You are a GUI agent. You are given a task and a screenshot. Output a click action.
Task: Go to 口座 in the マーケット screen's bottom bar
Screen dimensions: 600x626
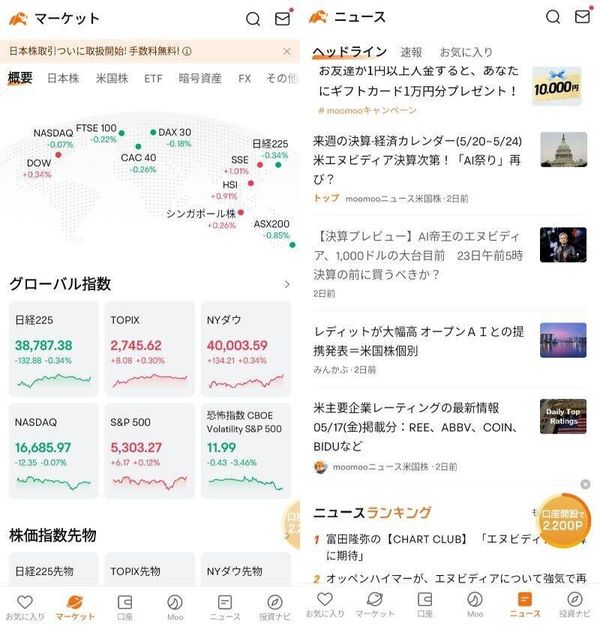coord(125,606)
